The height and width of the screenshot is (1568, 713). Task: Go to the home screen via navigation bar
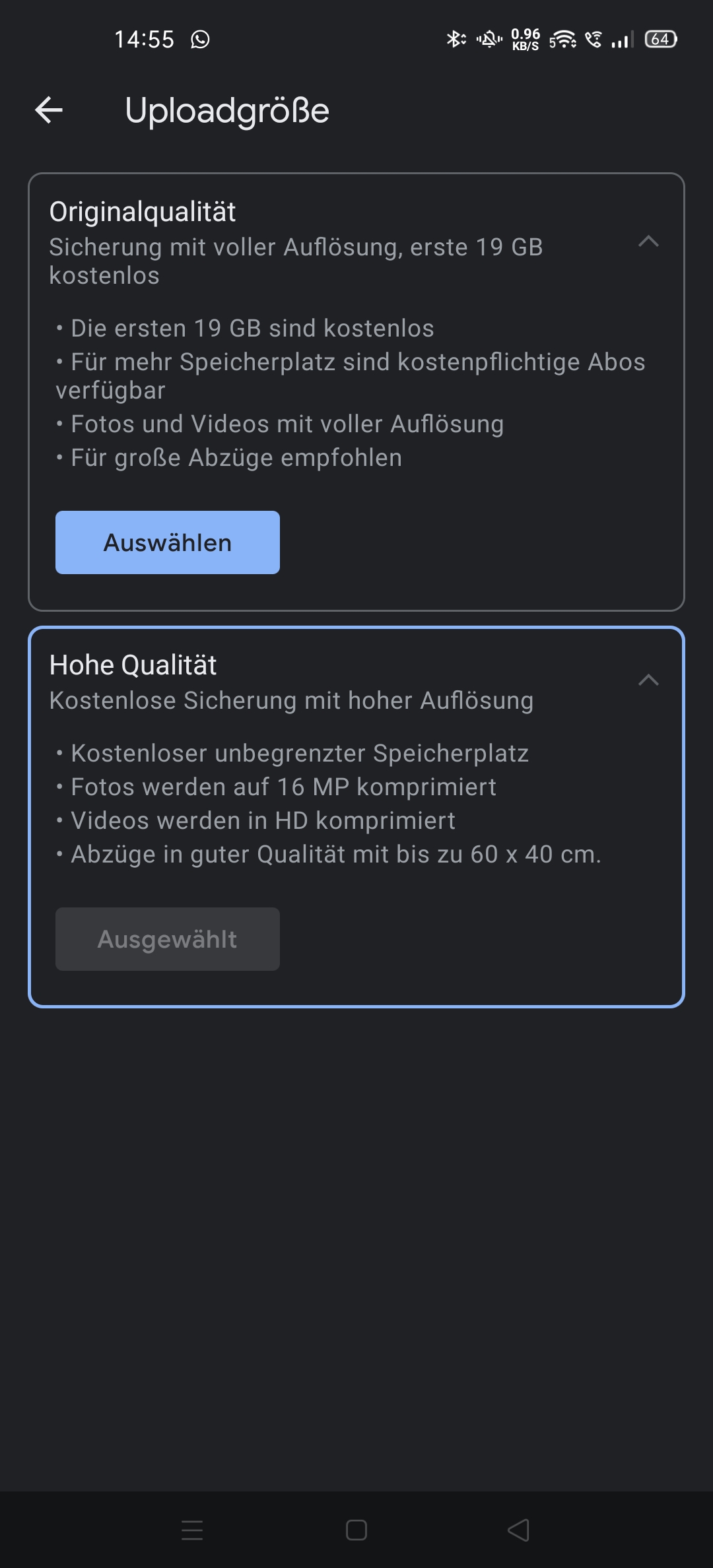(x=356, y=1530)
